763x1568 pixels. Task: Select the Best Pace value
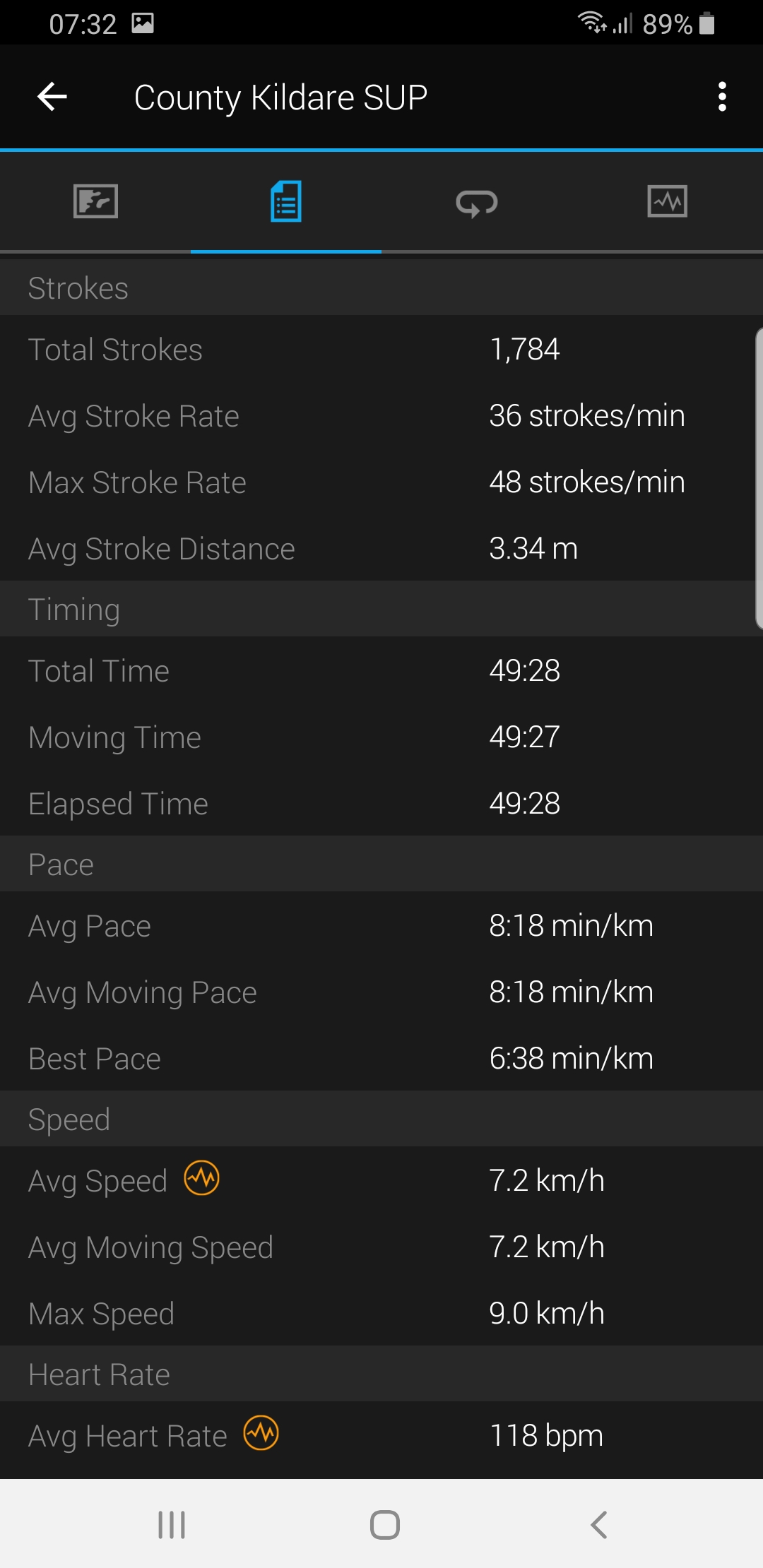571,1058
